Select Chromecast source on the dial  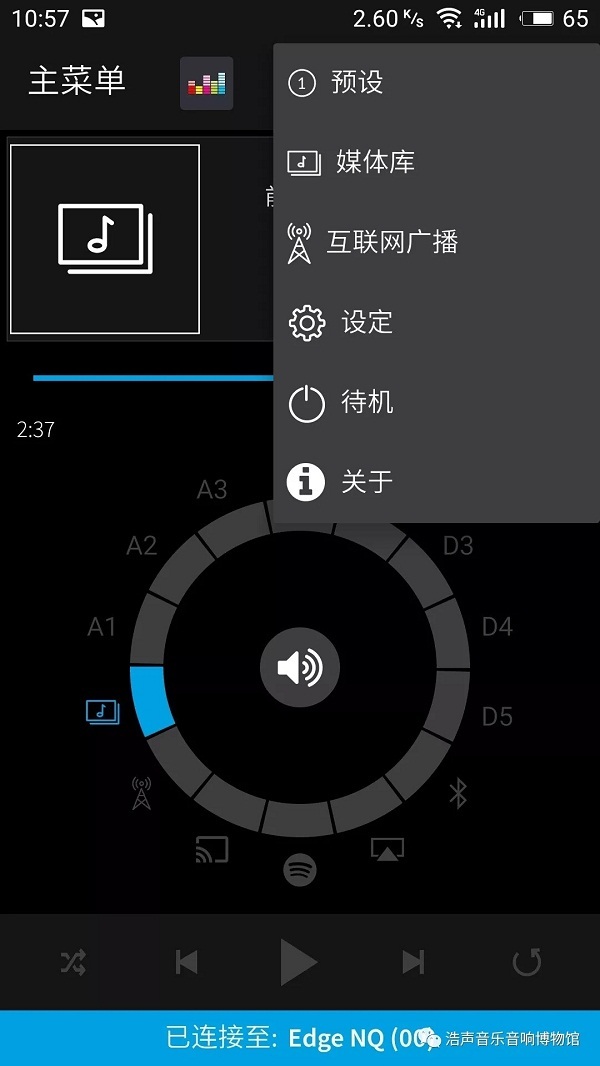click(211, 849)
